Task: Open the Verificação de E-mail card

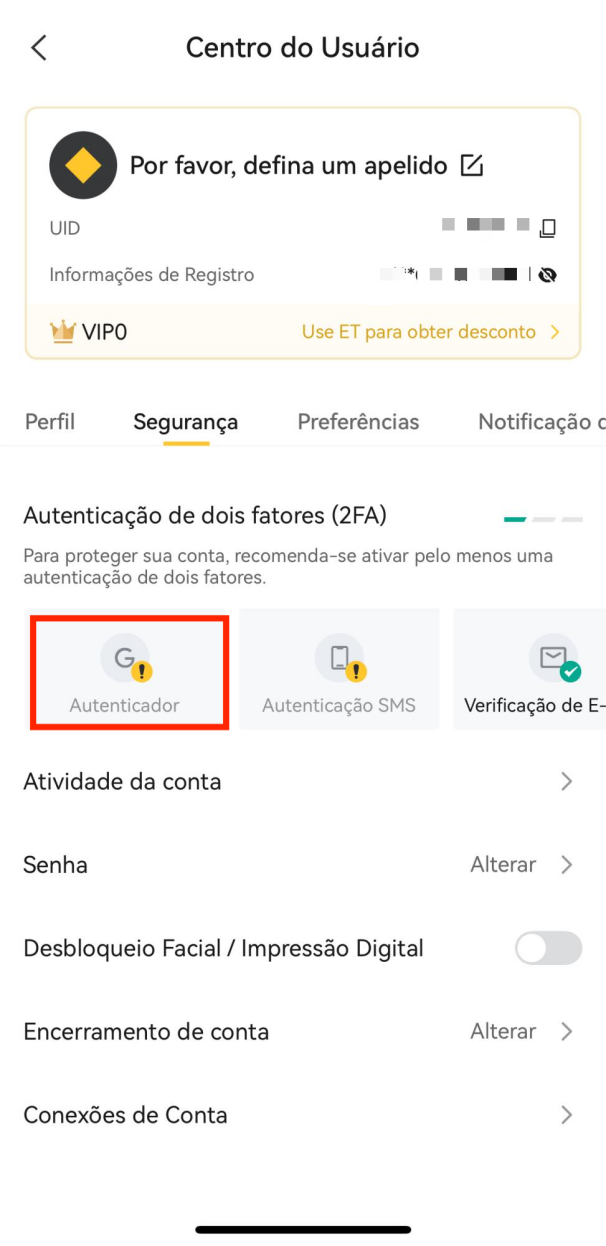Action: point(530,669)
